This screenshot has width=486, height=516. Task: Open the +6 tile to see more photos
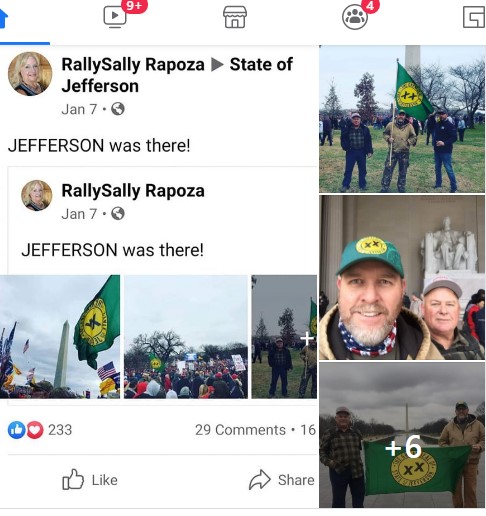click(x=402, y=435)
